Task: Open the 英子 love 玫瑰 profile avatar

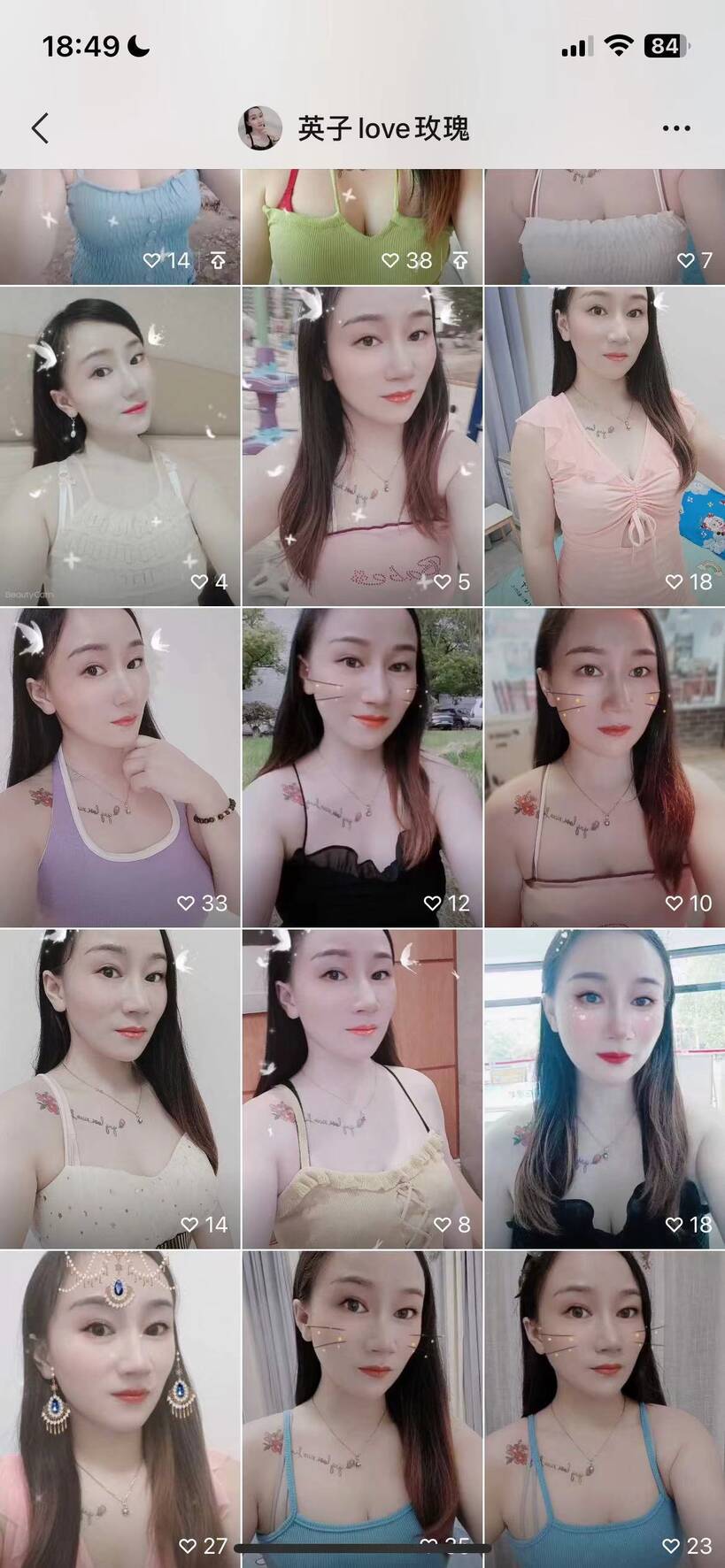Action: (260, 128)
